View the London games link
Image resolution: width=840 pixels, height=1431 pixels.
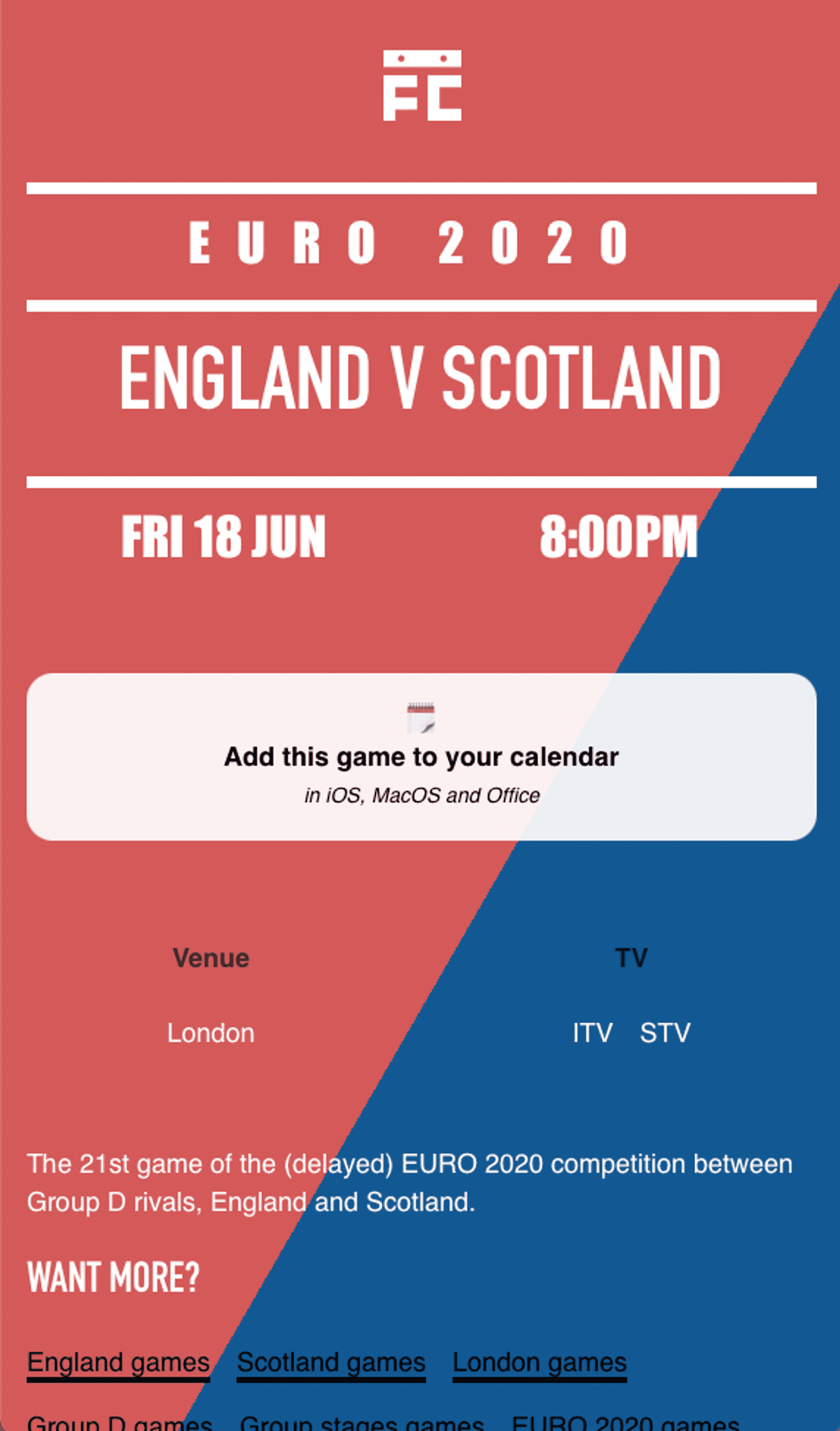pos(539,1362)
